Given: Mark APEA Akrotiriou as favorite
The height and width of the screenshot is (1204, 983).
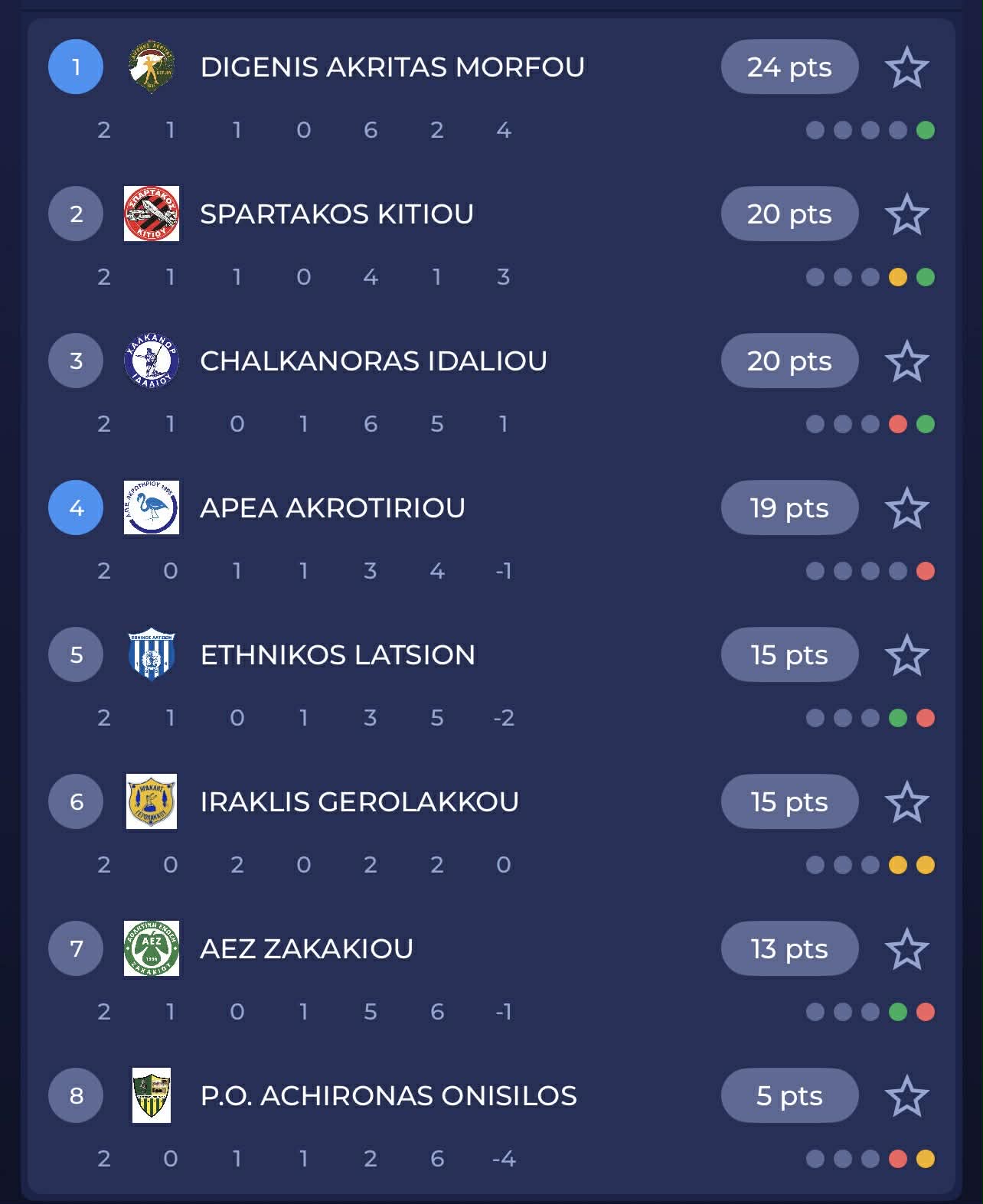Looking at the screenshot, I should [x=906, y=508].
